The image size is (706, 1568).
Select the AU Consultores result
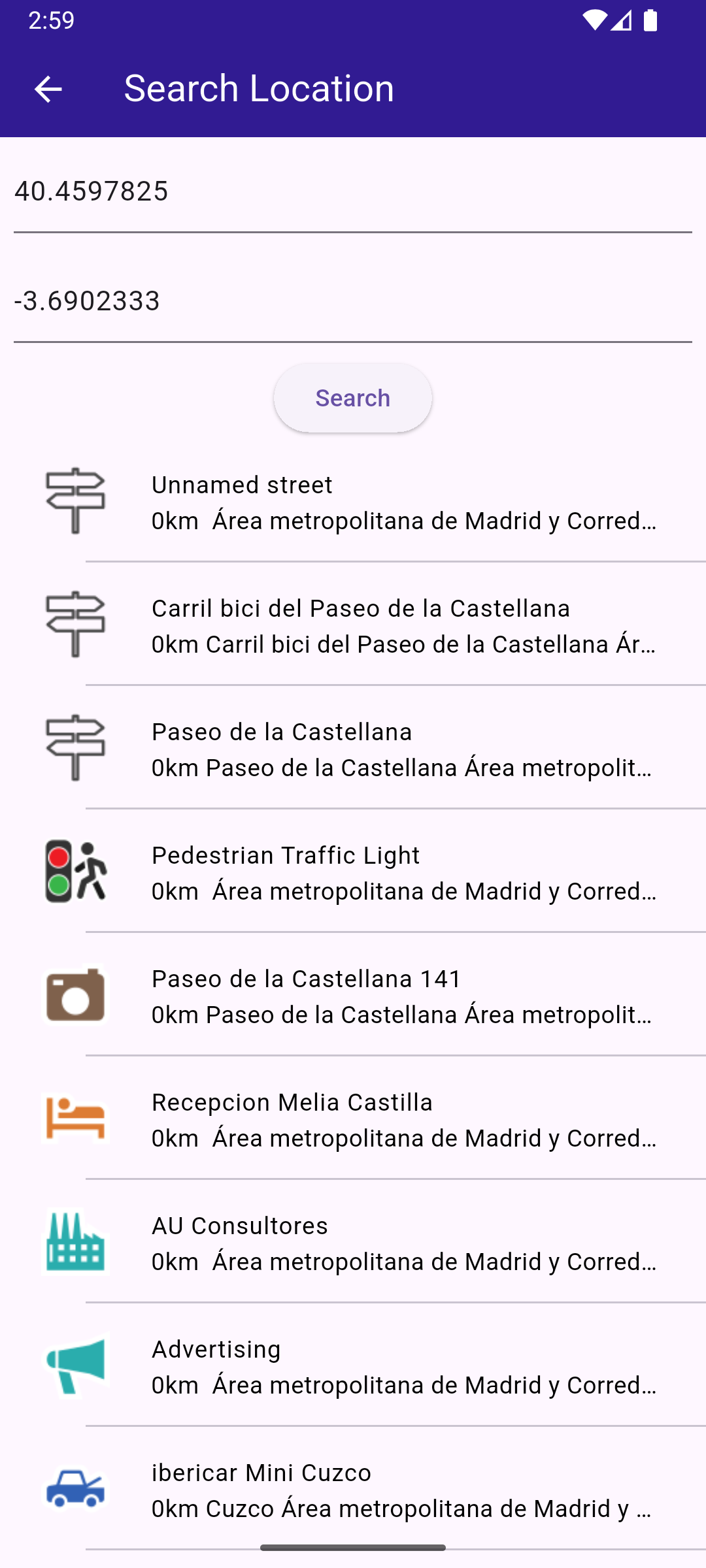(x=353, y=1242)
